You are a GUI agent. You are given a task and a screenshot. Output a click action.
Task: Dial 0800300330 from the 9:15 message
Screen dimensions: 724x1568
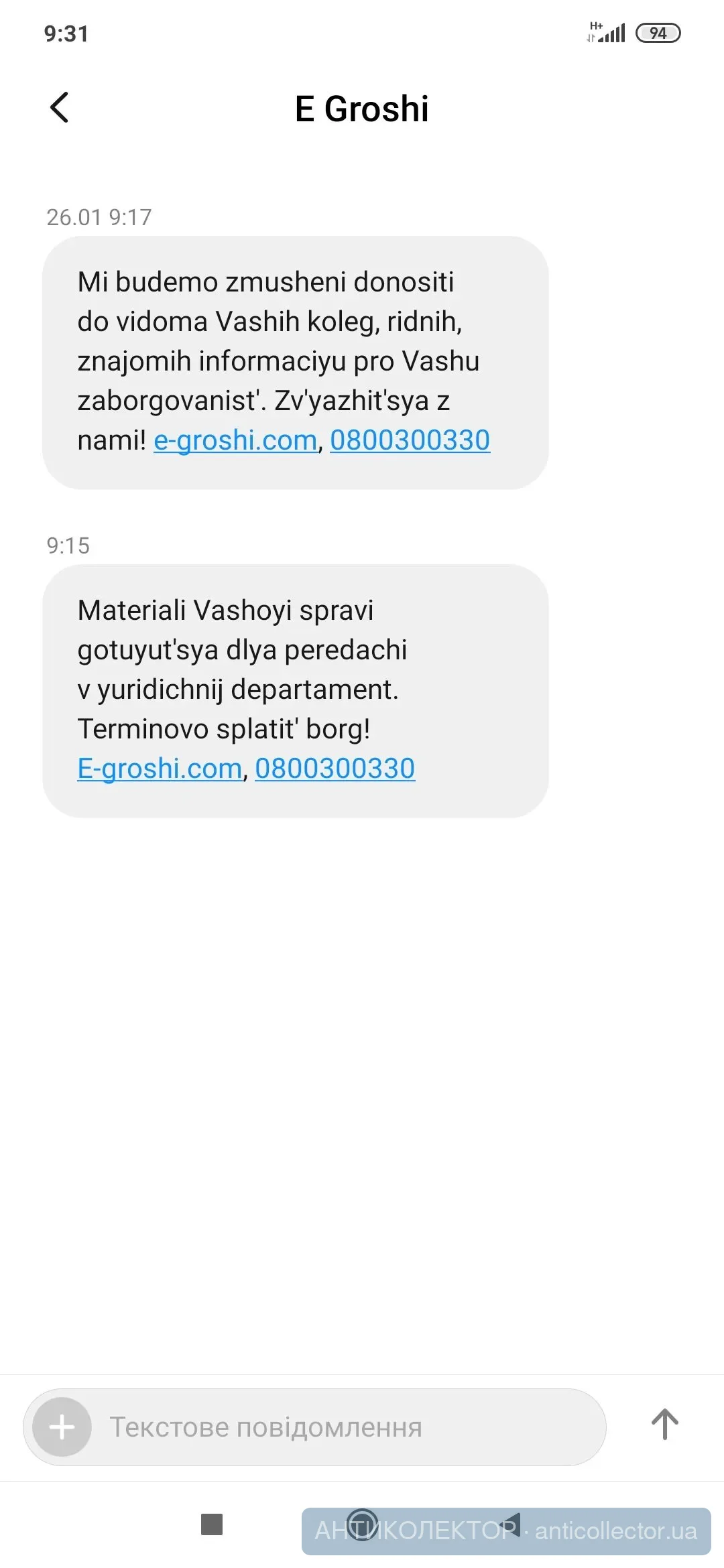click(335, 769)
